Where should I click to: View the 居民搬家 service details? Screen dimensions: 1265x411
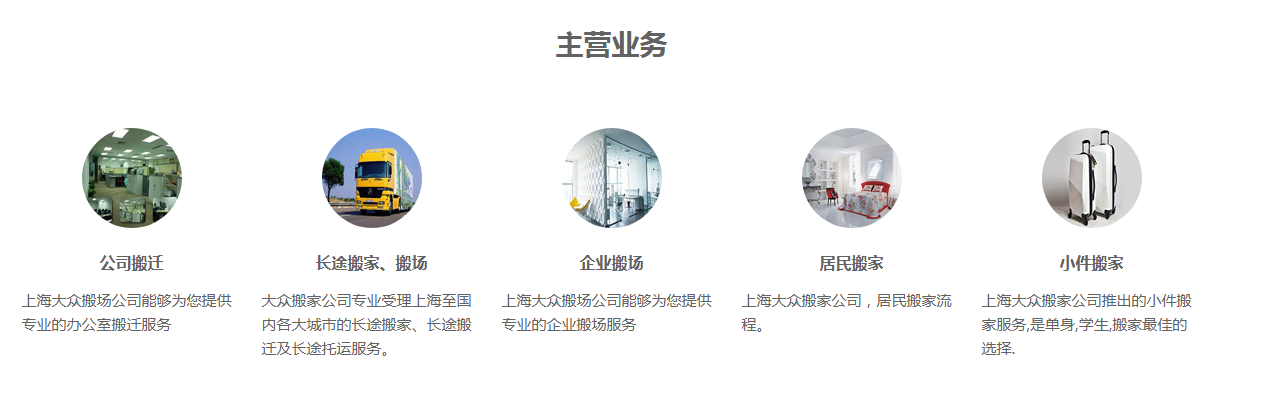click(x=851, y=264)
